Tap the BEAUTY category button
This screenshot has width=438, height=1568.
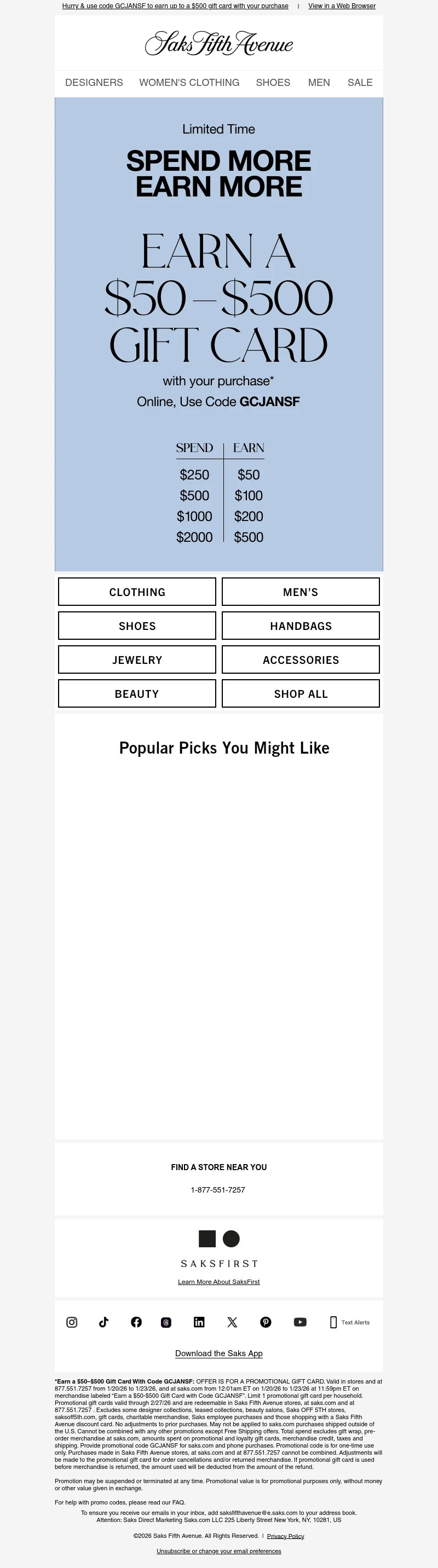137,694
